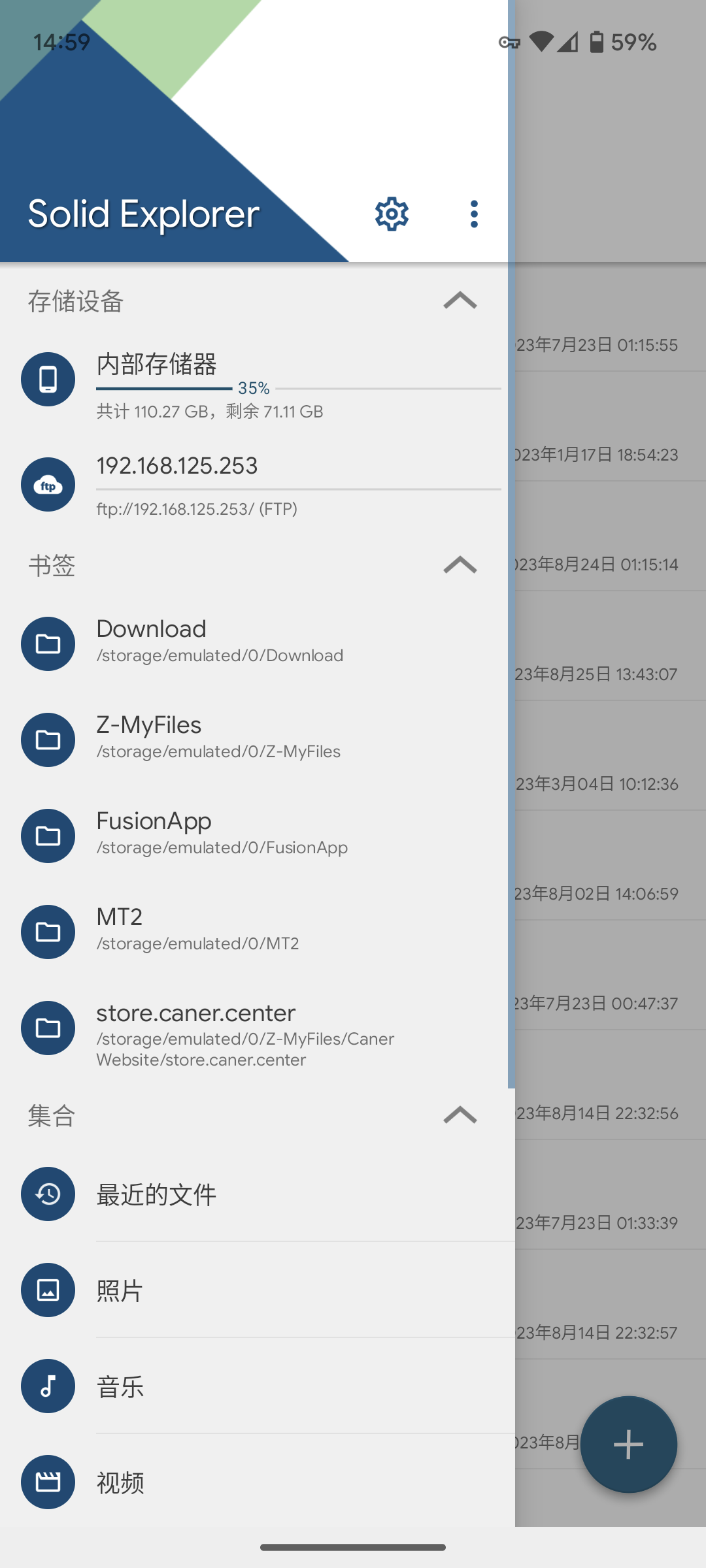
Task: View the 视频 collection
Action: [x=261, y=1482]
